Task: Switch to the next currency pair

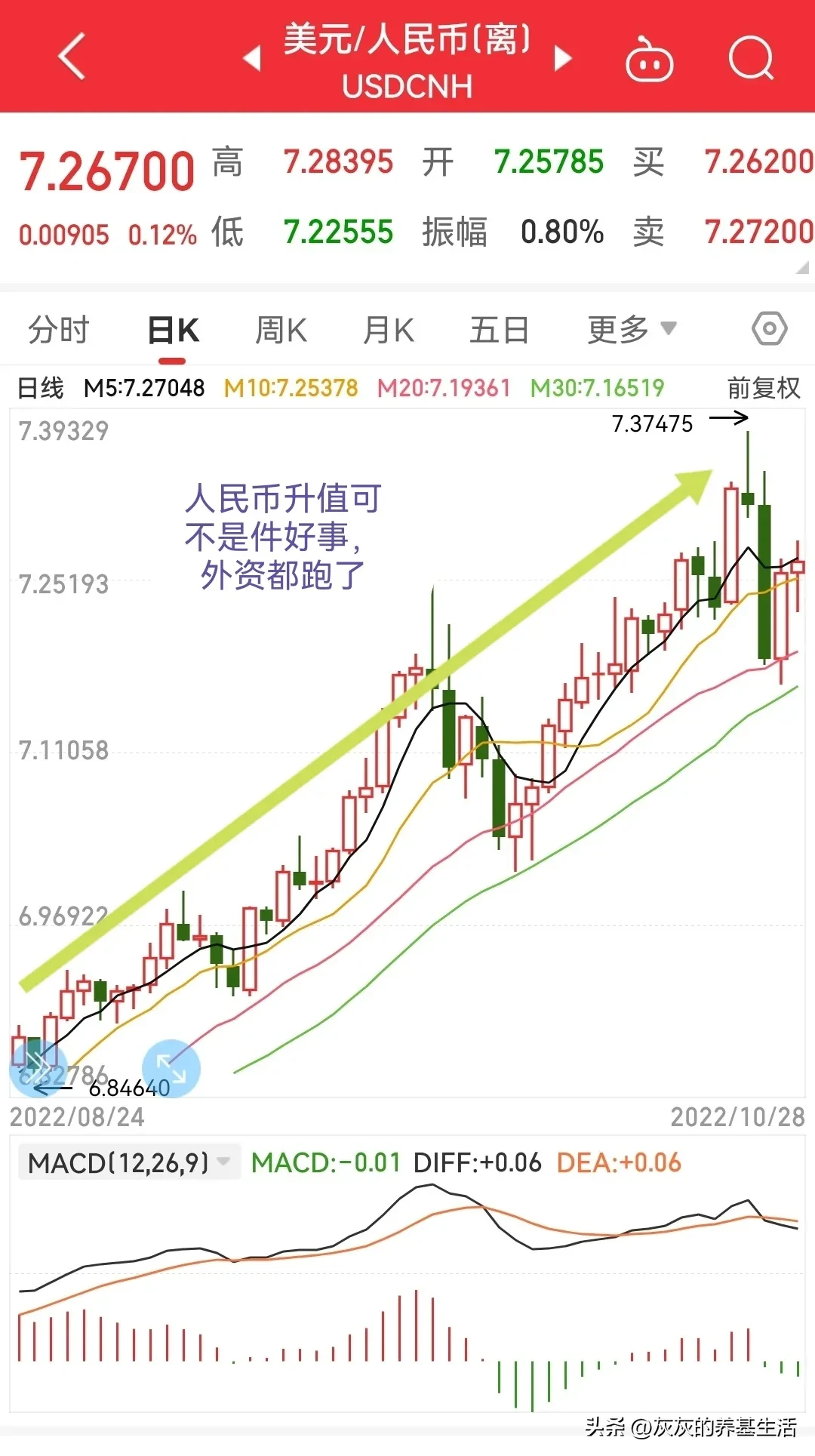Action: [x=562, y=58]
